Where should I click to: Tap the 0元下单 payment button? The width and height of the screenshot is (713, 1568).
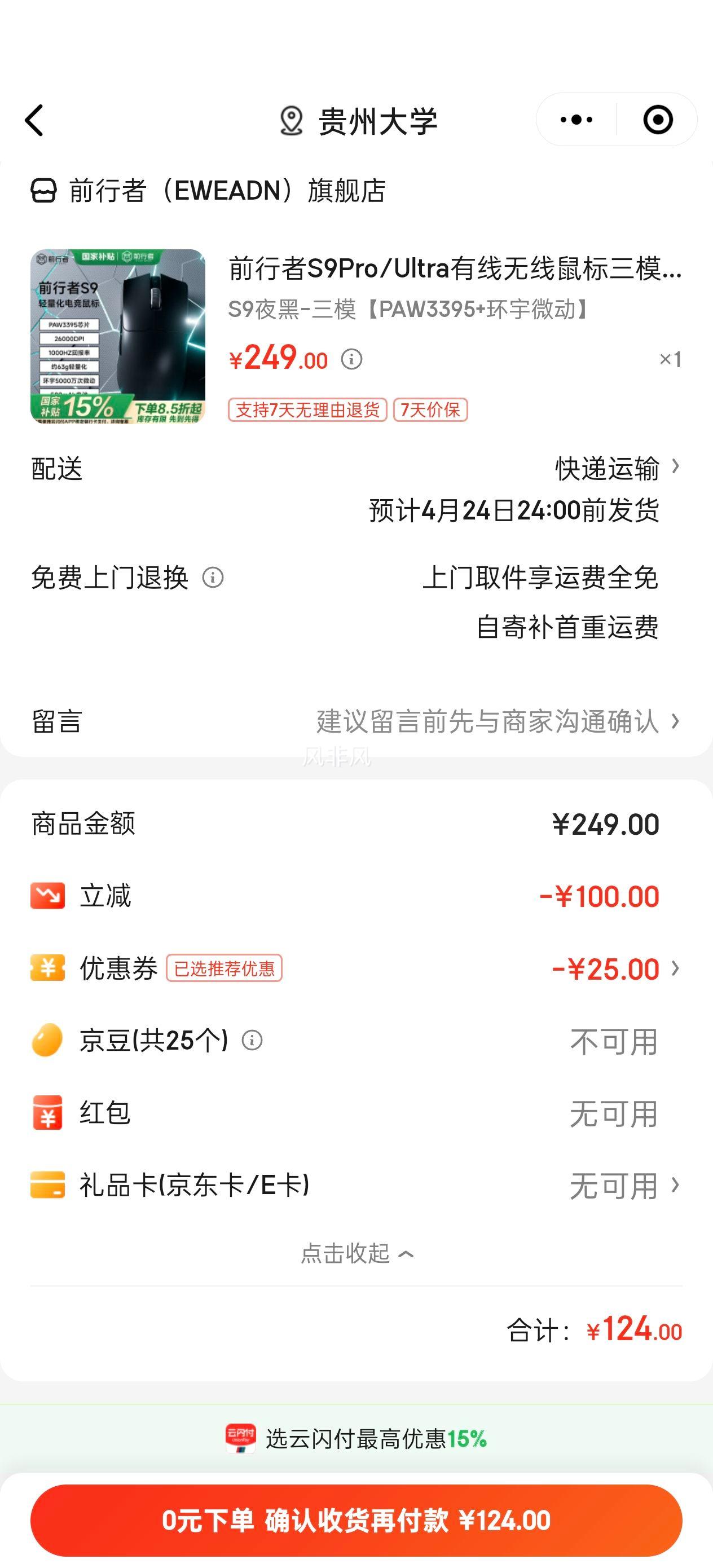coord(356,1521)
